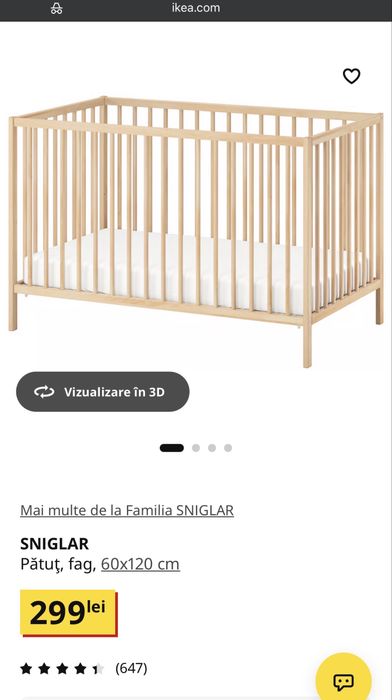Open the yellow chat support button
392x700 pixels.
tap(343, 678)
